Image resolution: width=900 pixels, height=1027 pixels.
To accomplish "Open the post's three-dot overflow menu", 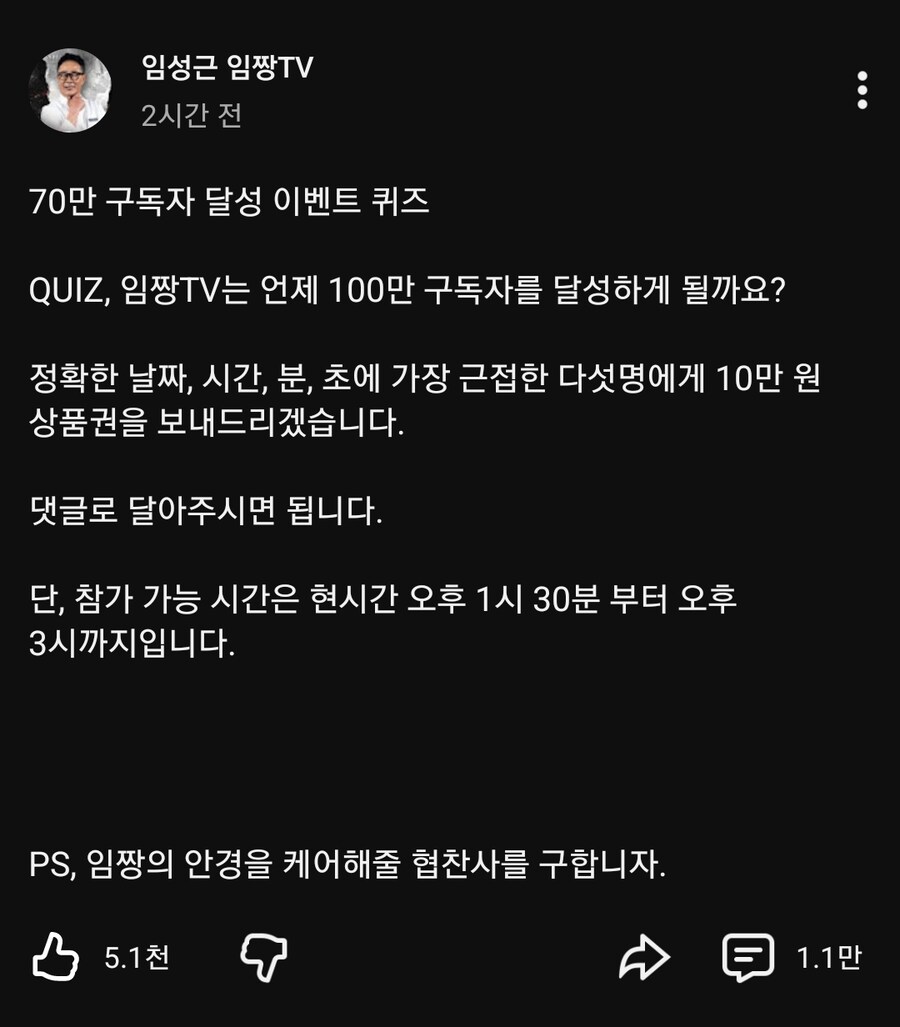I will coord(862,90).
